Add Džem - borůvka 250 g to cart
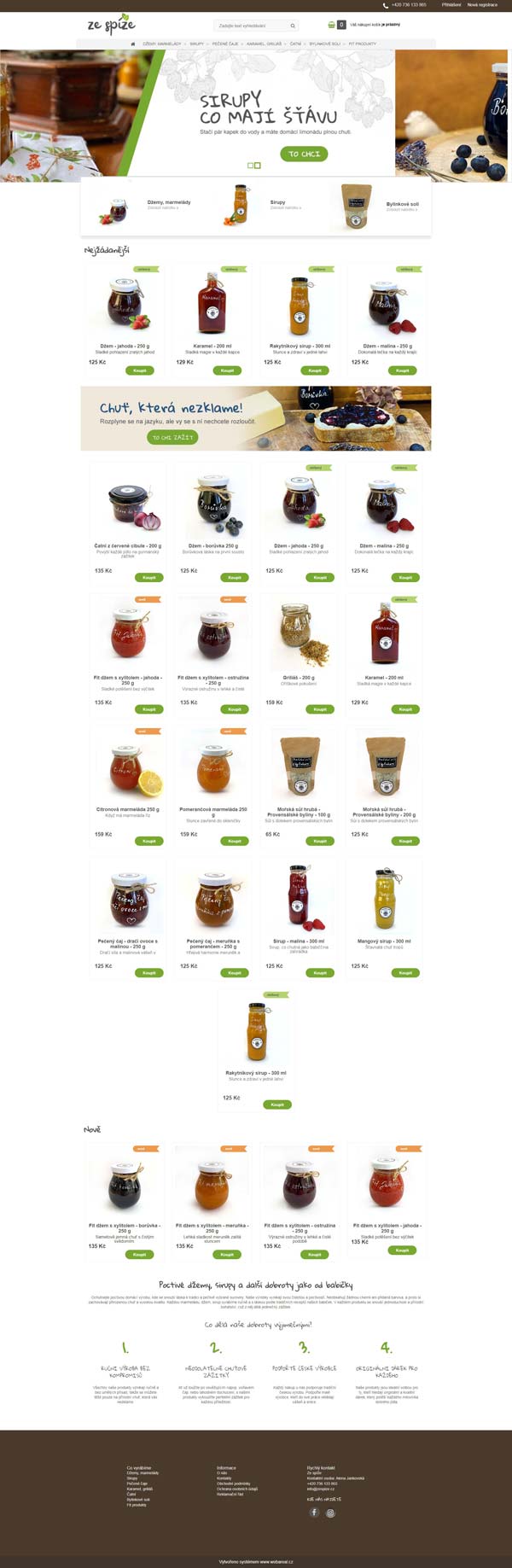This screenshot has width=512, height=1568. tap(234, 577)
